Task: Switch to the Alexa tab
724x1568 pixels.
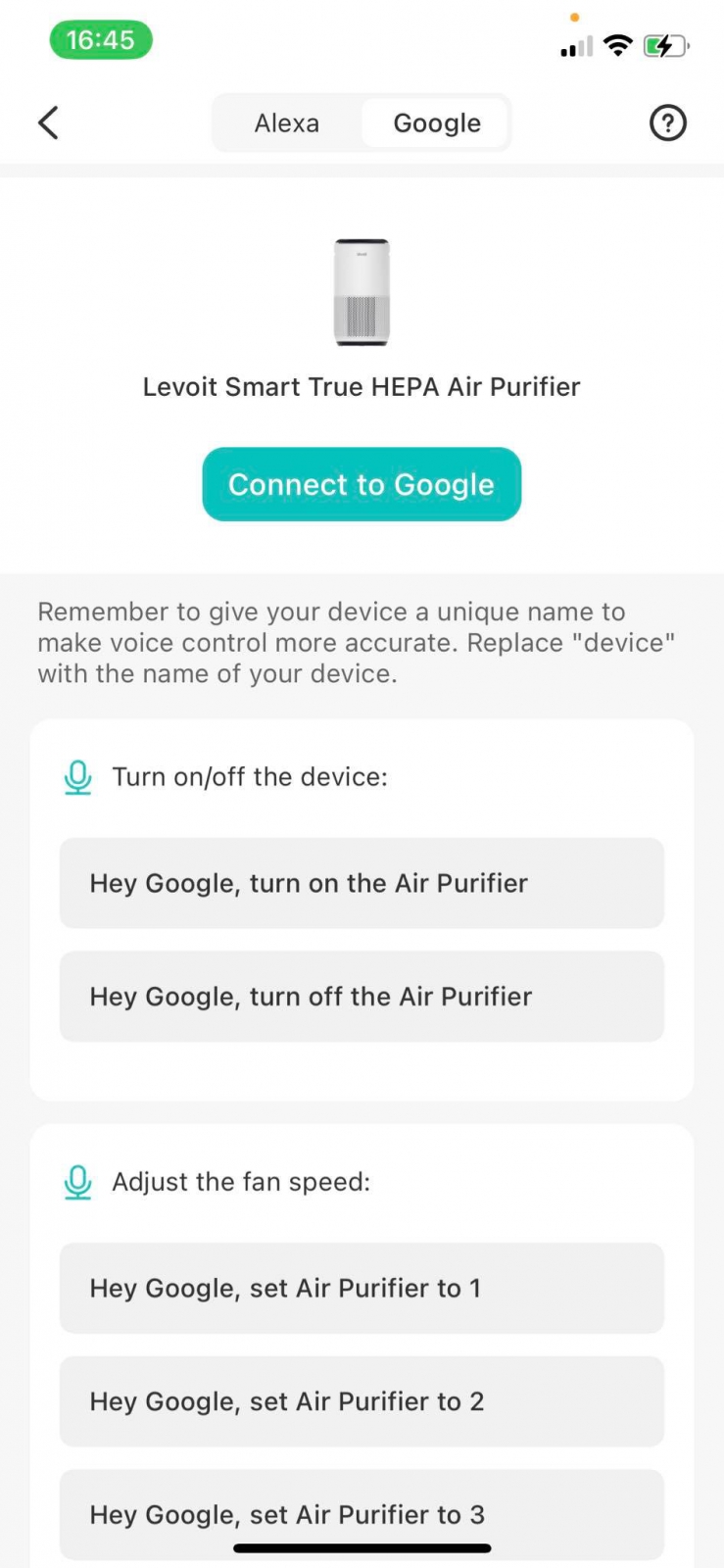Action: click(287, 123)
